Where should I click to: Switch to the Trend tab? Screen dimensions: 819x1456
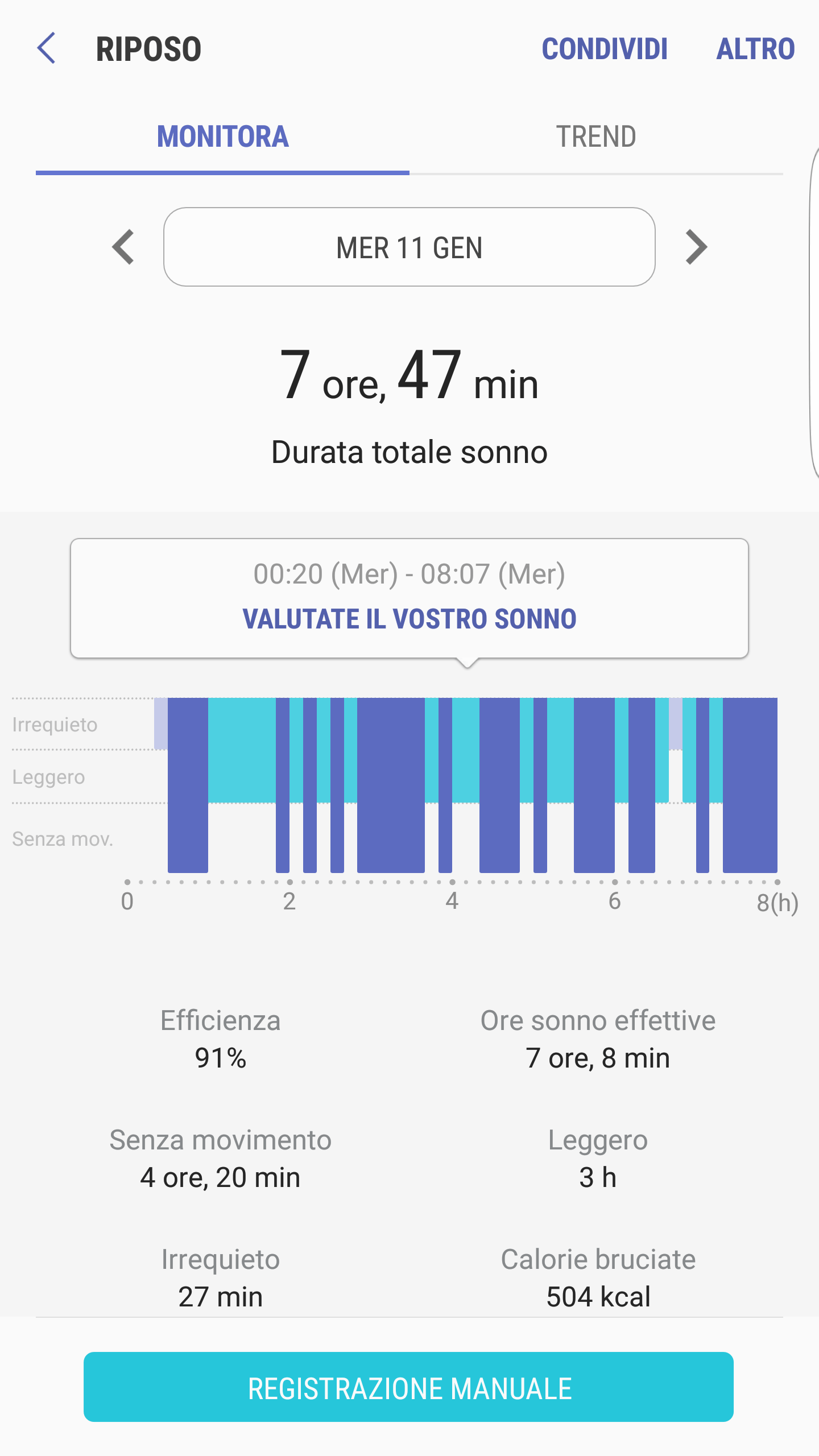(595, 137)
